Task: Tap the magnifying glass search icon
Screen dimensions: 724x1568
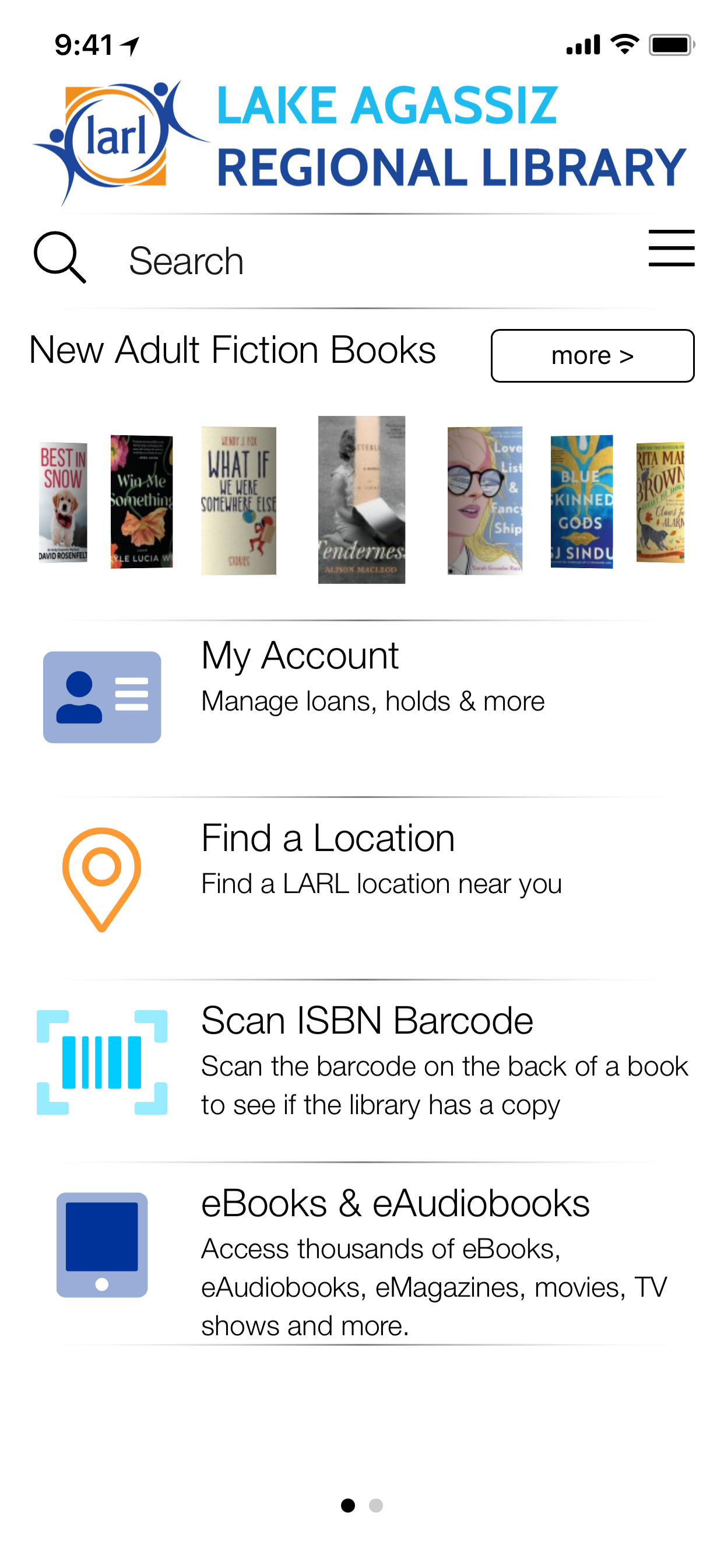Action: tap(59, 257)
